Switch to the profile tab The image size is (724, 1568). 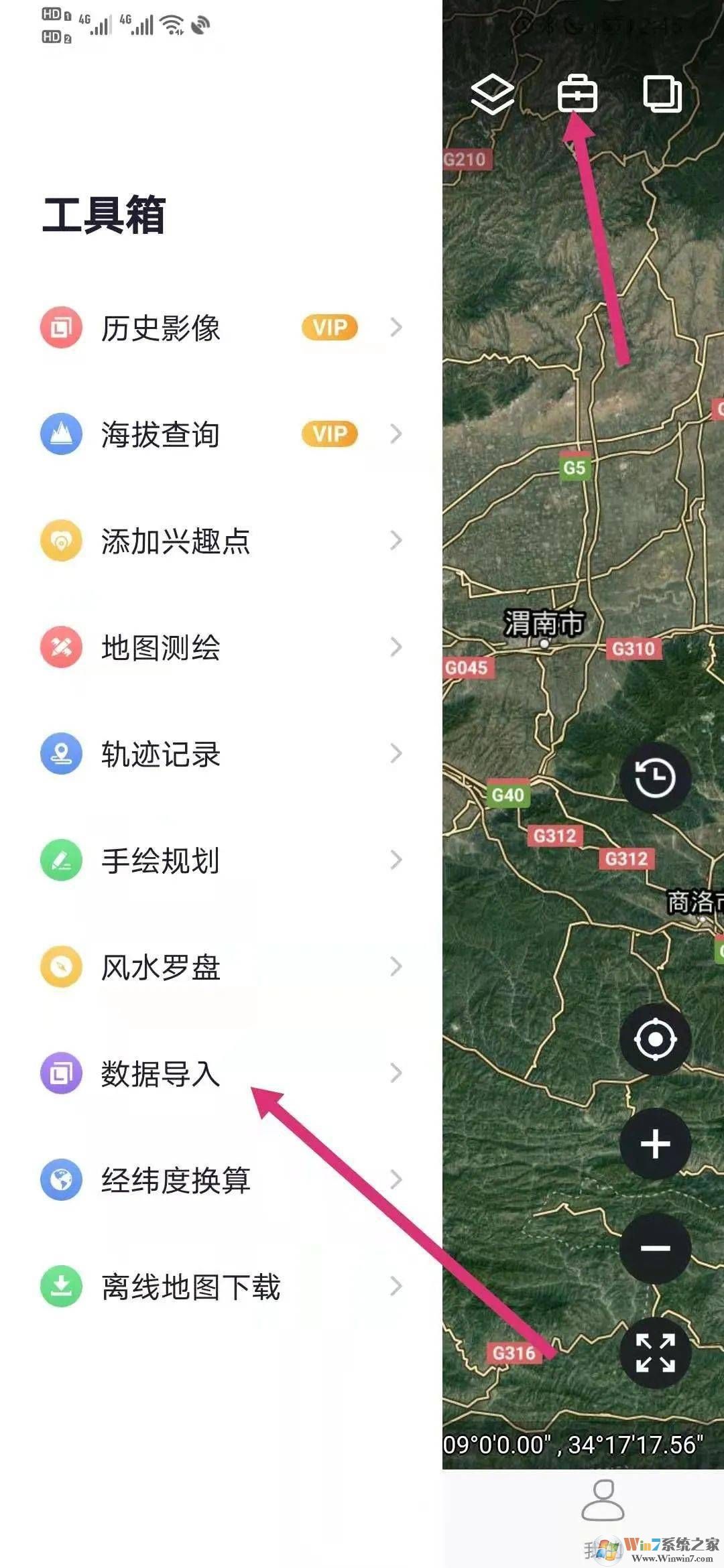(x=603, y=1501)
